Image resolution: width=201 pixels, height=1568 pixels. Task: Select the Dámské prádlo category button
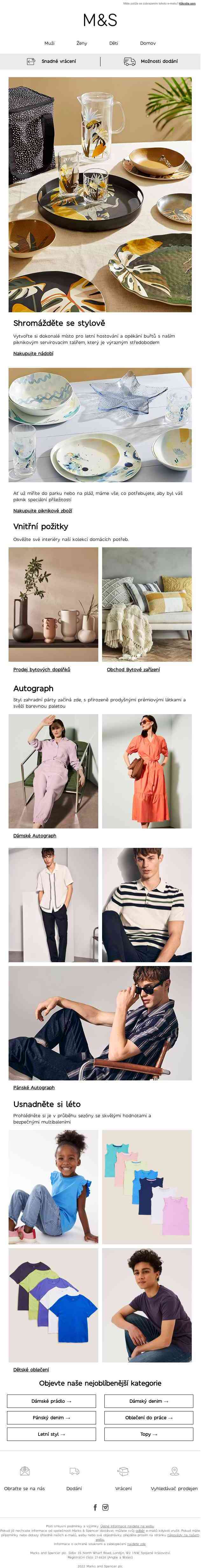coord(51,1401)
